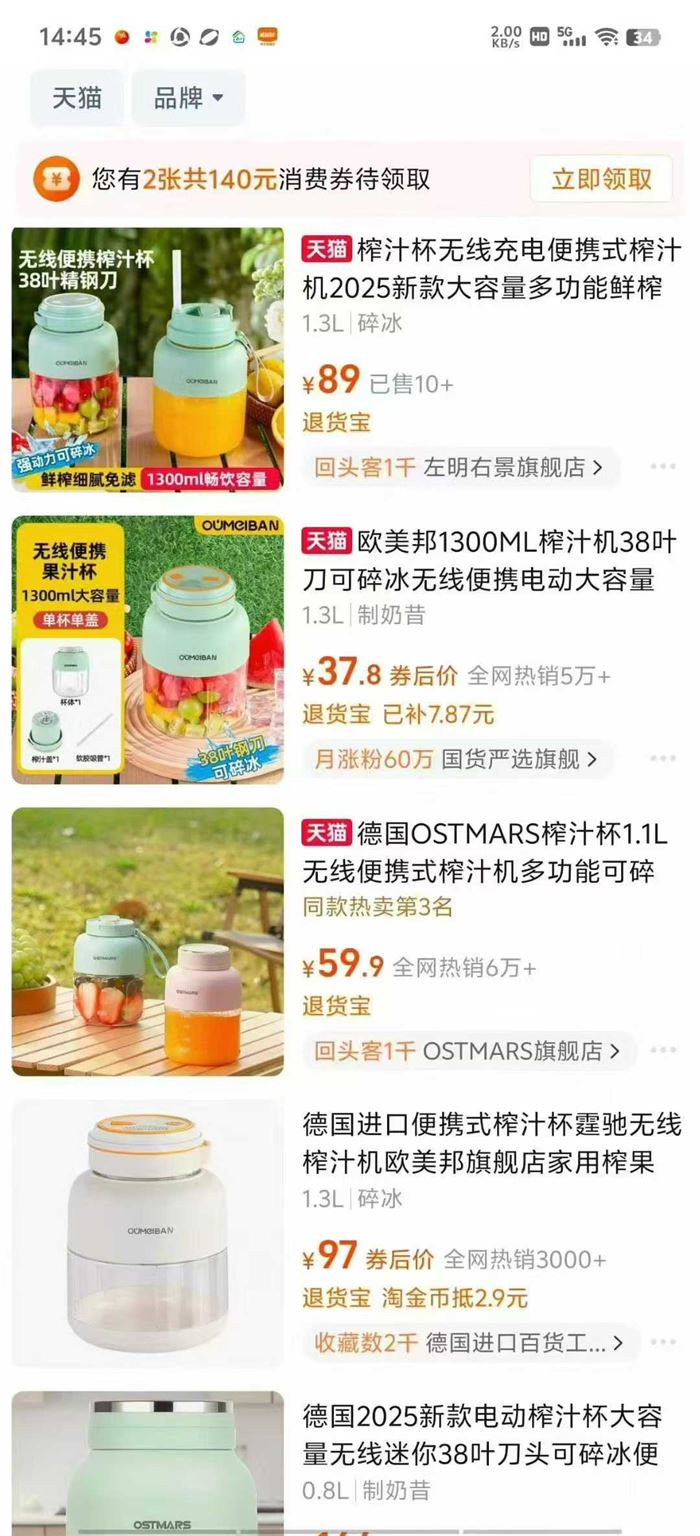The image size is (700, 1536).
Task: Expand the 品牌 brand dropdown
Action: point(188,98)
